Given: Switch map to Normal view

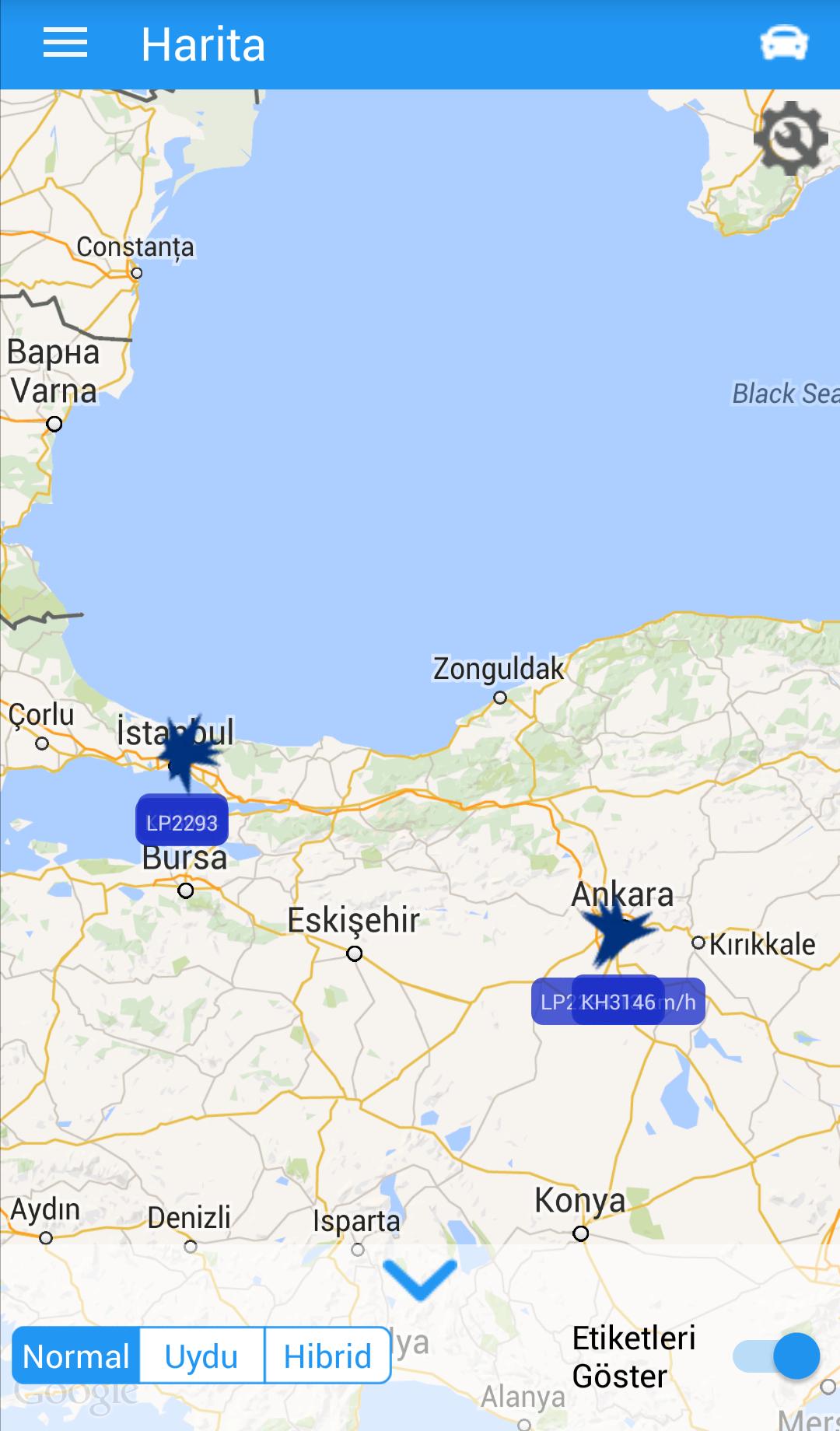Looking at the screenshot, I should coord(76,1356).
